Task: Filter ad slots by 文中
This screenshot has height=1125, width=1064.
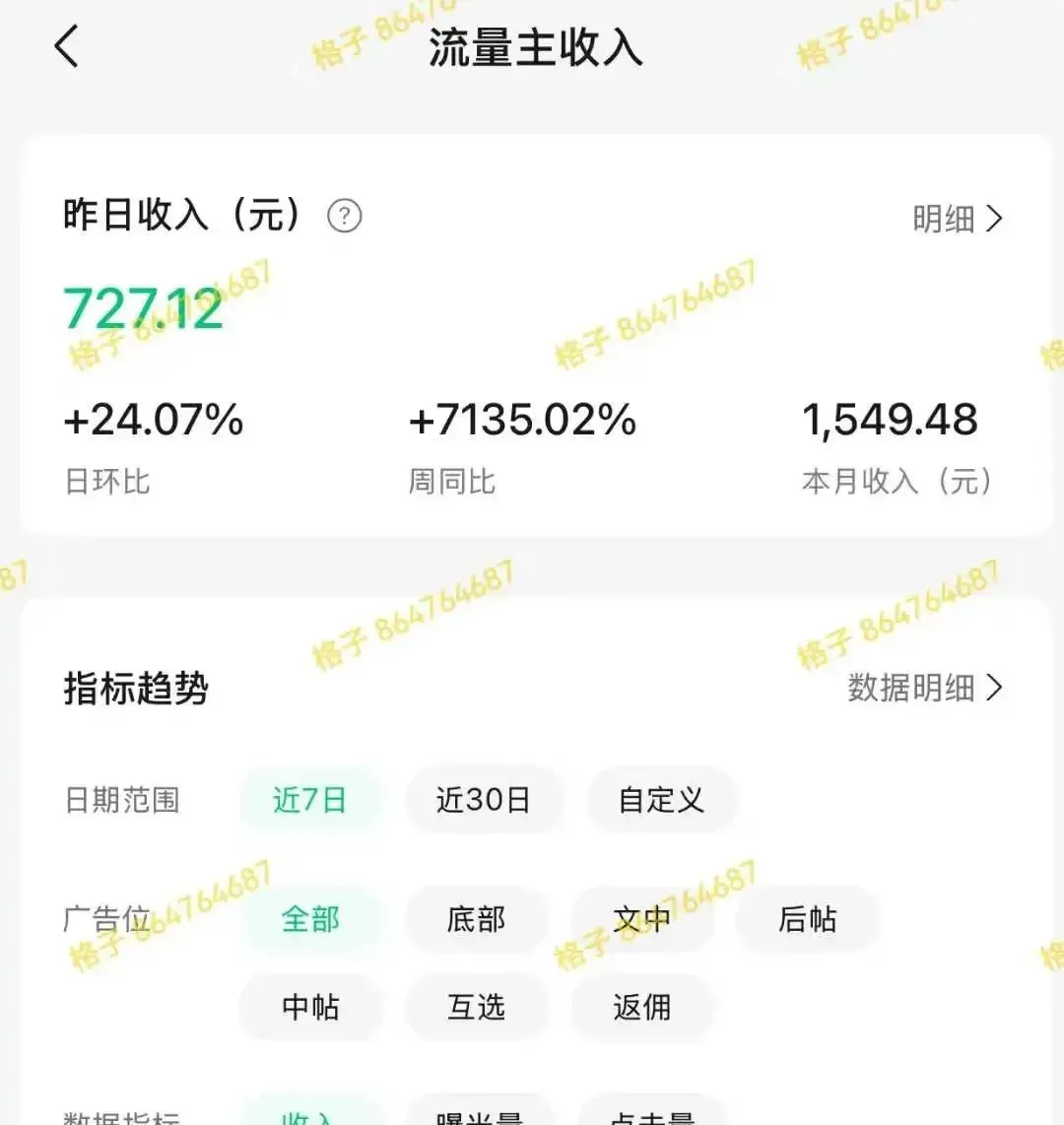Action: [x=641, y=919]
